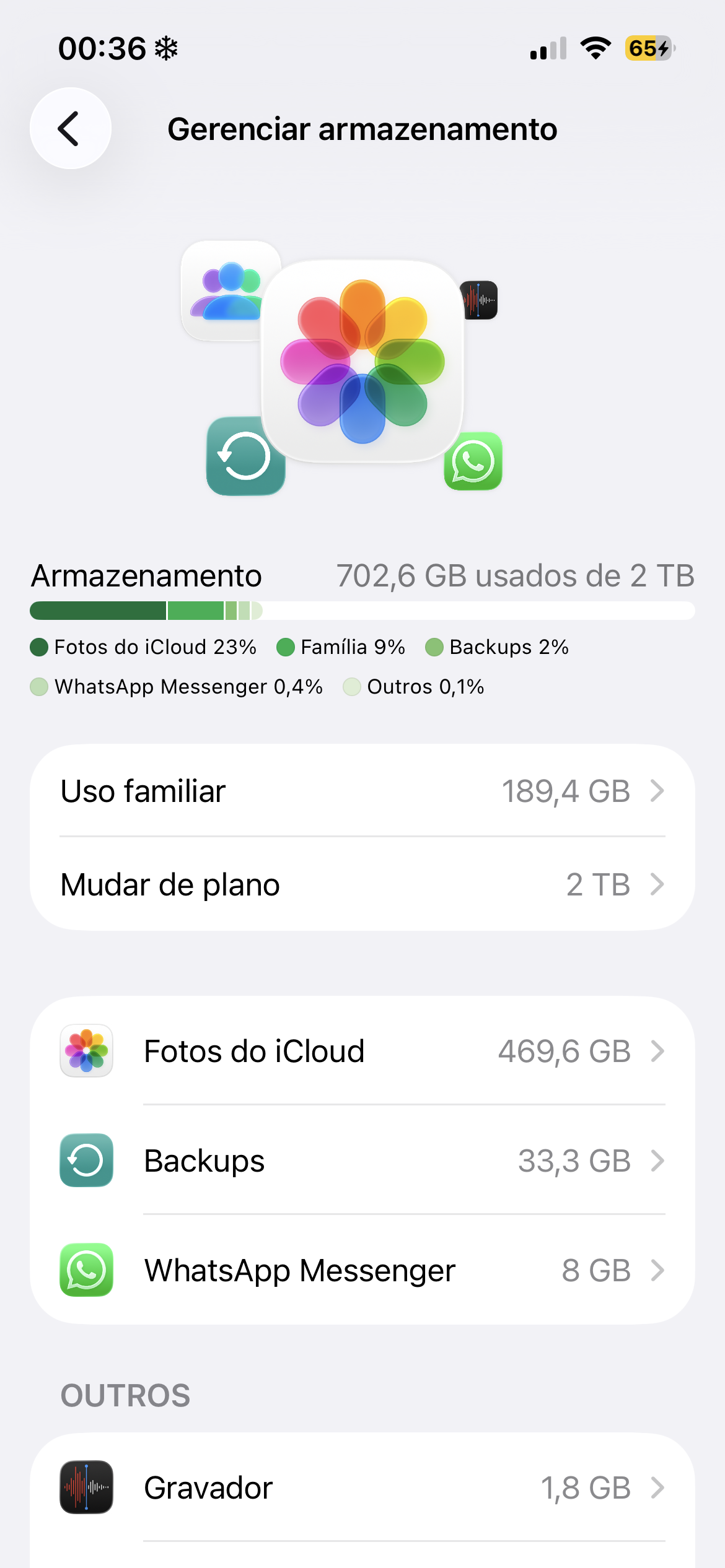This screenshot has height=1568, width=725.
Task: Open WhatsApp Messenger storage row
Action: [362, 1271]
